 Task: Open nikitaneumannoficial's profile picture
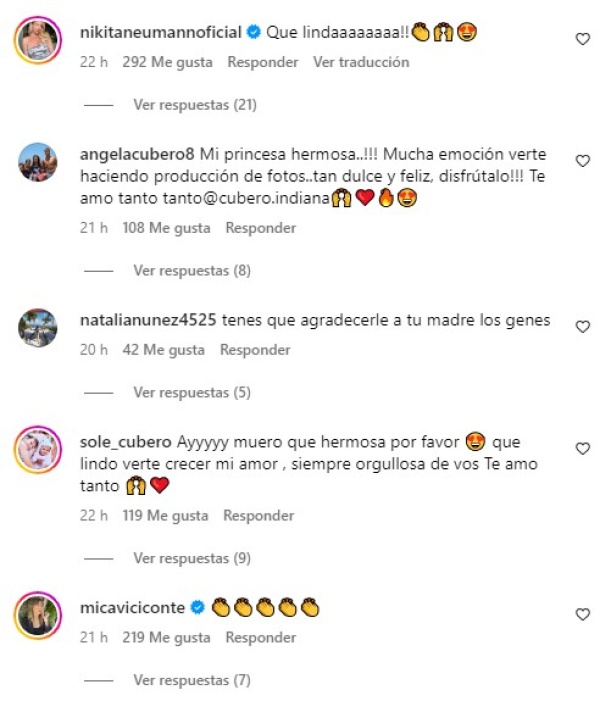38,41
